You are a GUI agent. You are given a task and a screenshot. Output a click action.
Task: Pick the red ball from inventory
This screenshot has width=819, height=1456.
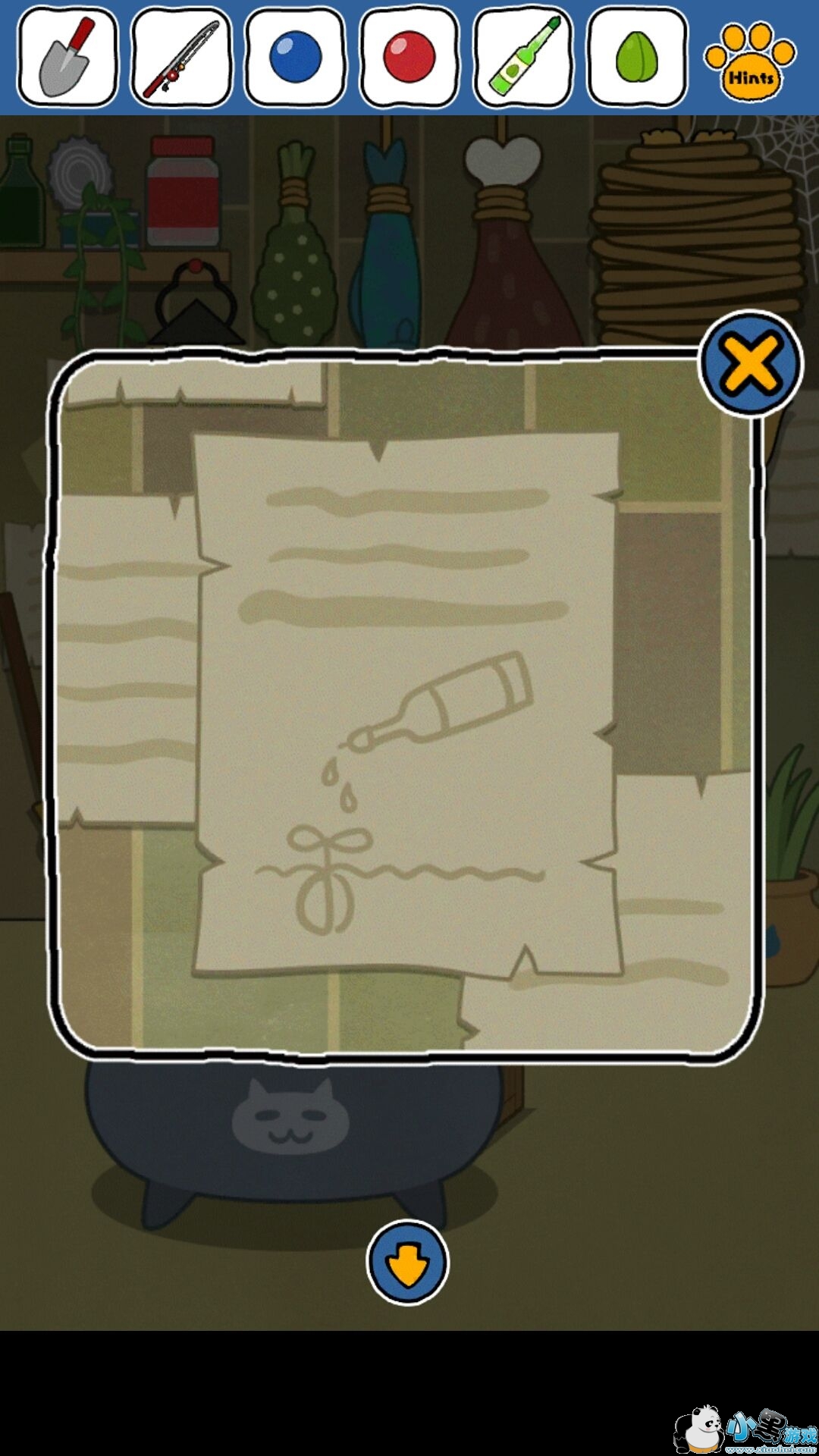pyautogui.click(x=409, y=57)
